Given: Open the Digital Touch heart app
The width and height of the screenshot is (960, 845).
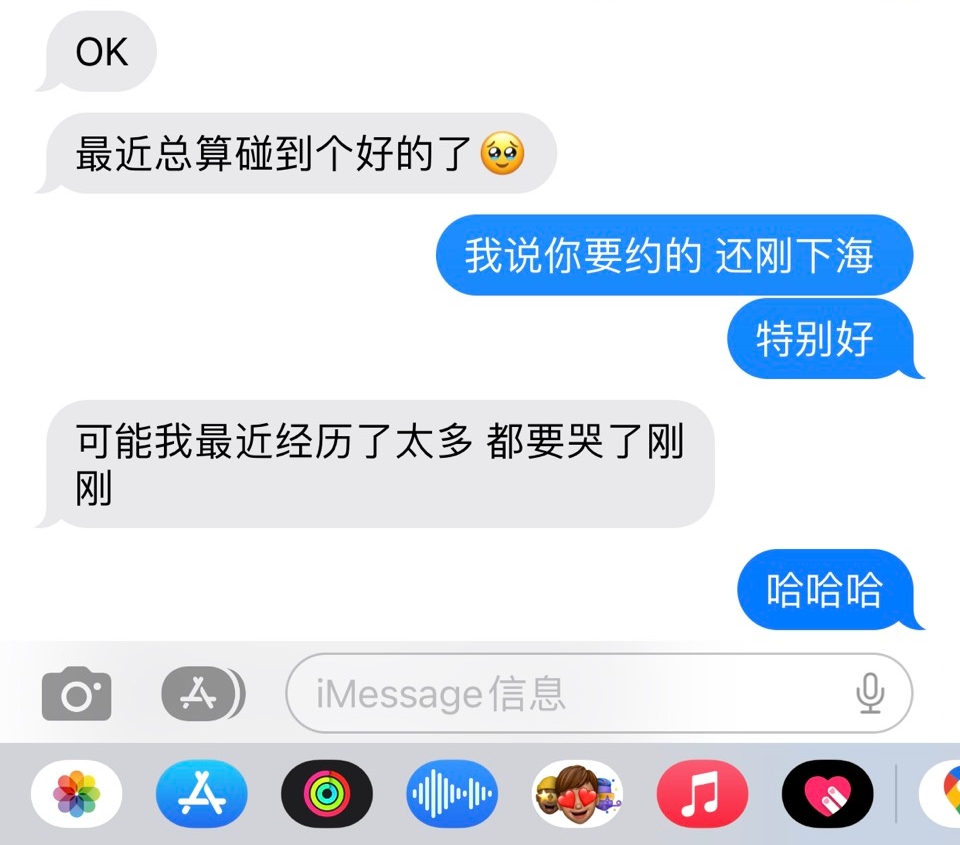Looking at the screenshot, I should 827,794.
